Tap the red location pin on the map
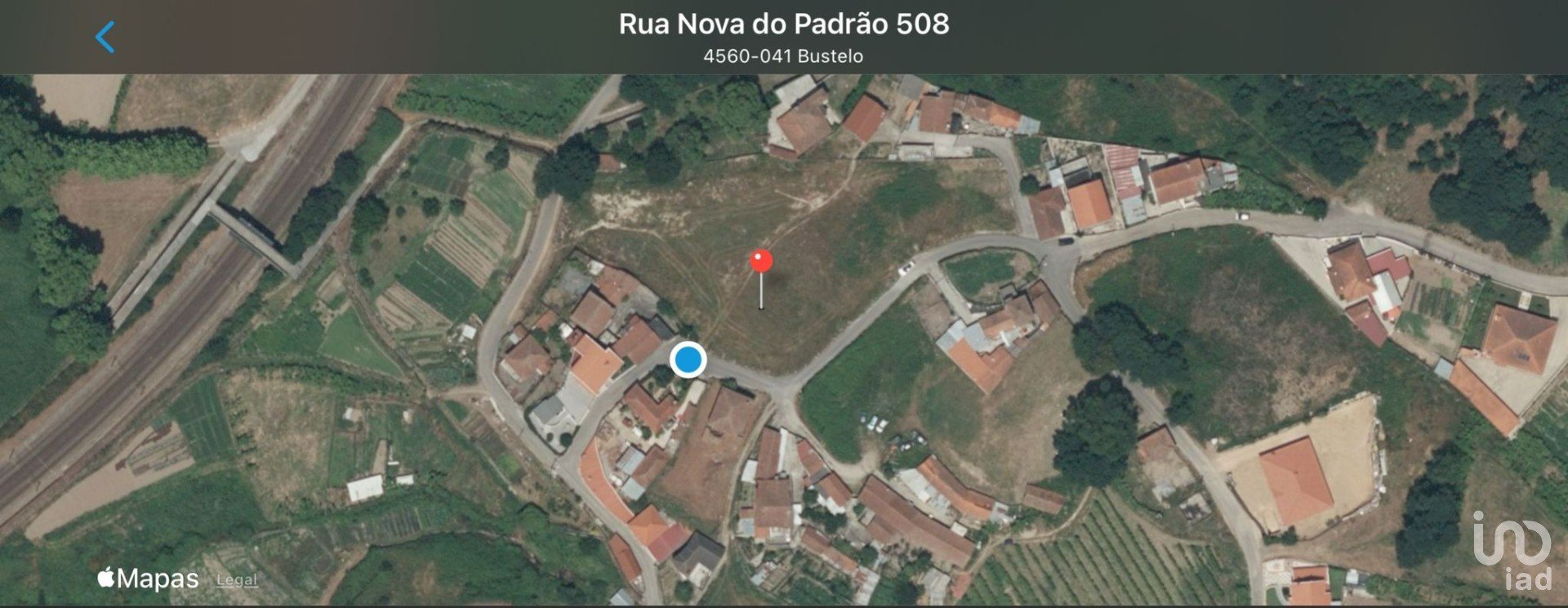Screen dimensions: 1568x608 click(x=761, y=262)
